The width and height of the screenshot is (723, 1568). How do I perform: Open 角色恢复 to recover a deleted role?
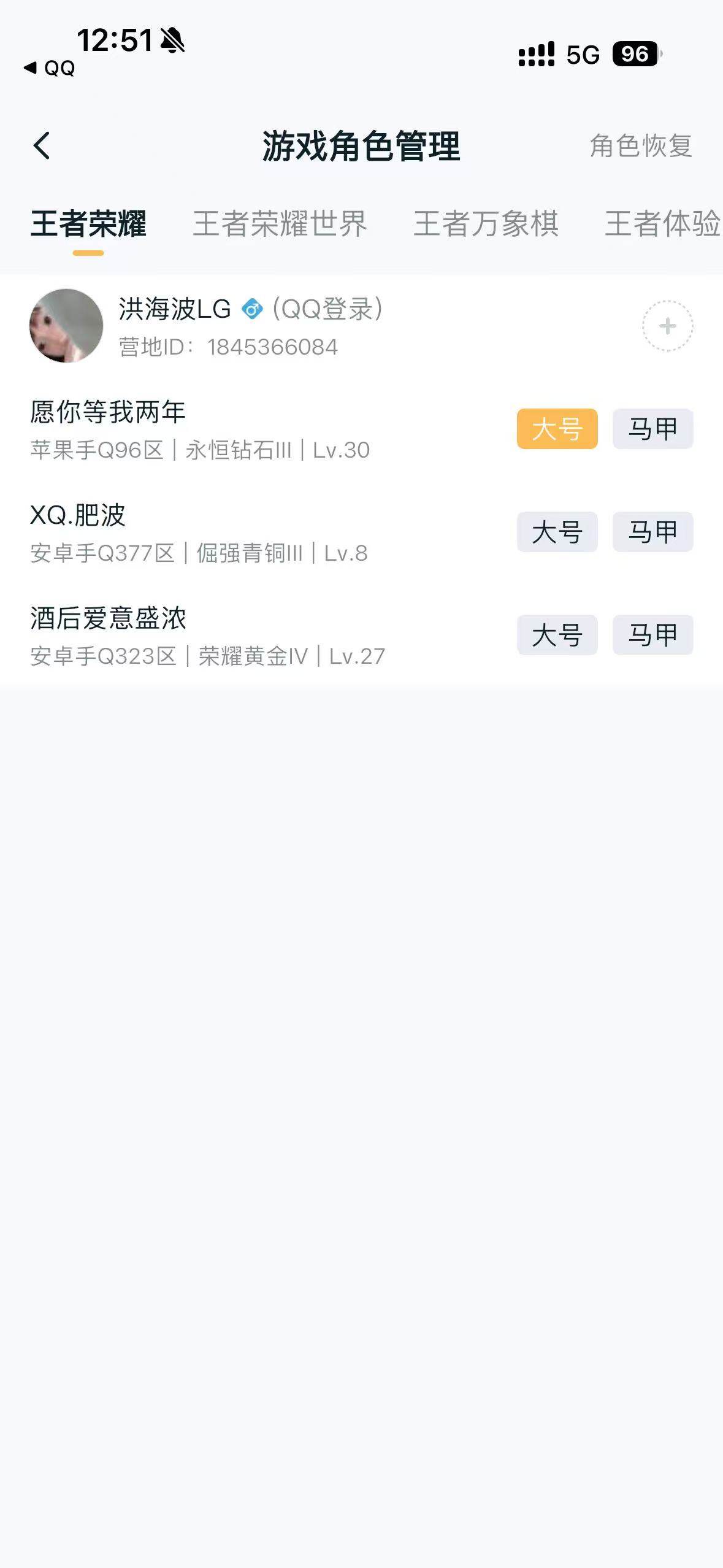click(641, 145)
